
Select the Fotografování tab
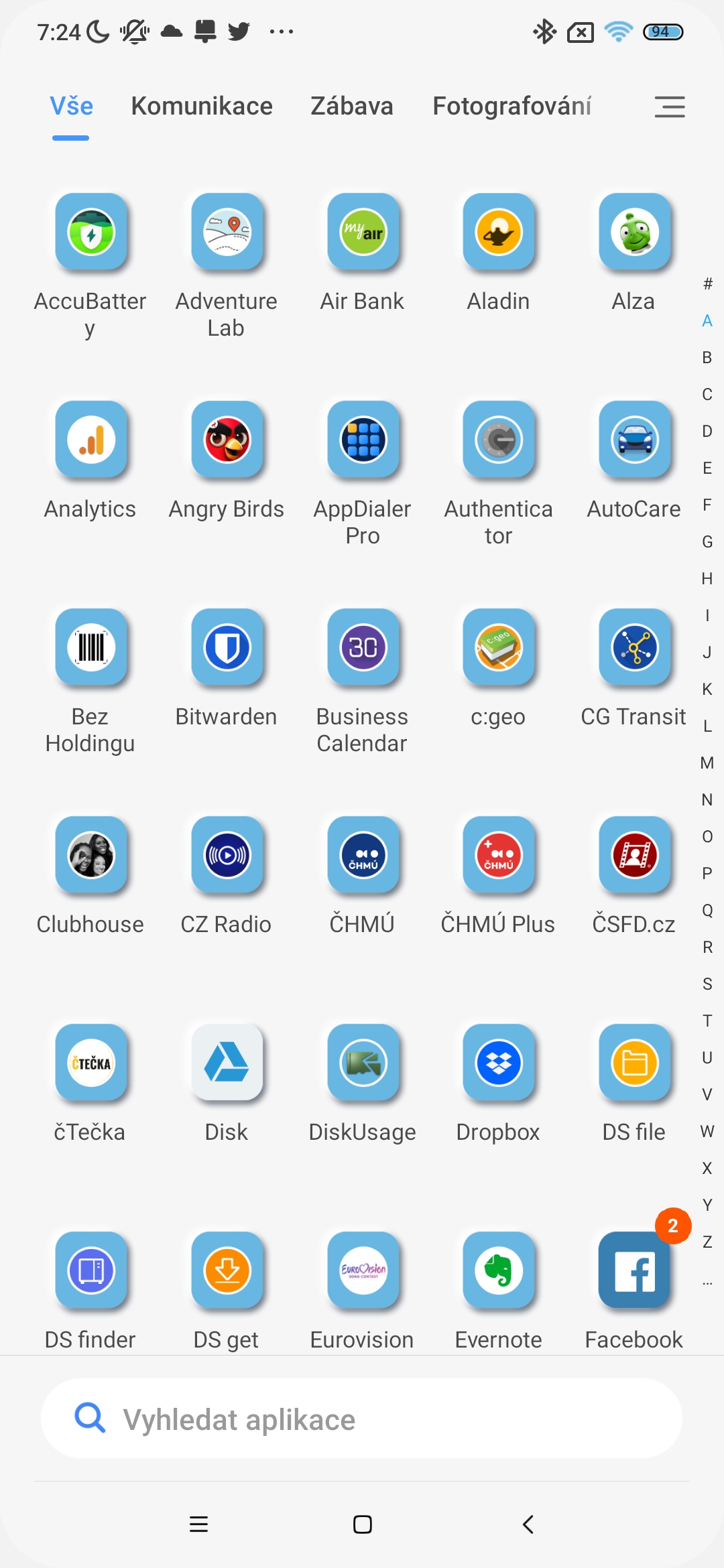pyautogui.click(x=511, y=107)
